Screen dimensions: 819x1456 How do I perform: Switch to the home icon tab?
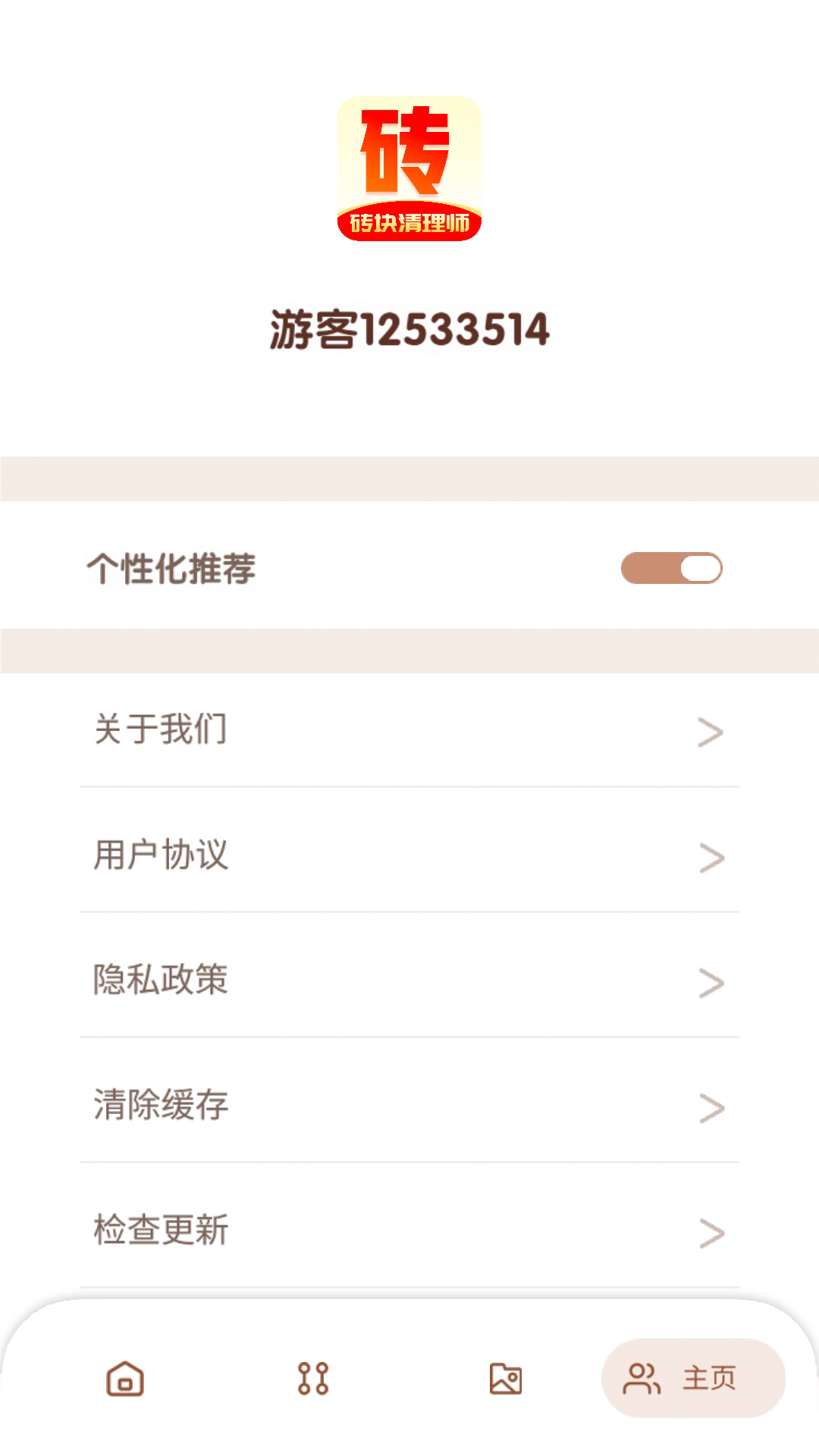[125, 1379]
